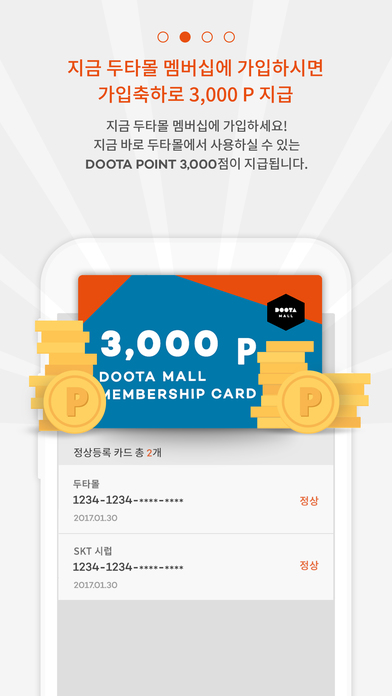
Task: Jump to the first intro page dot
Action: (x=163, y=37)
